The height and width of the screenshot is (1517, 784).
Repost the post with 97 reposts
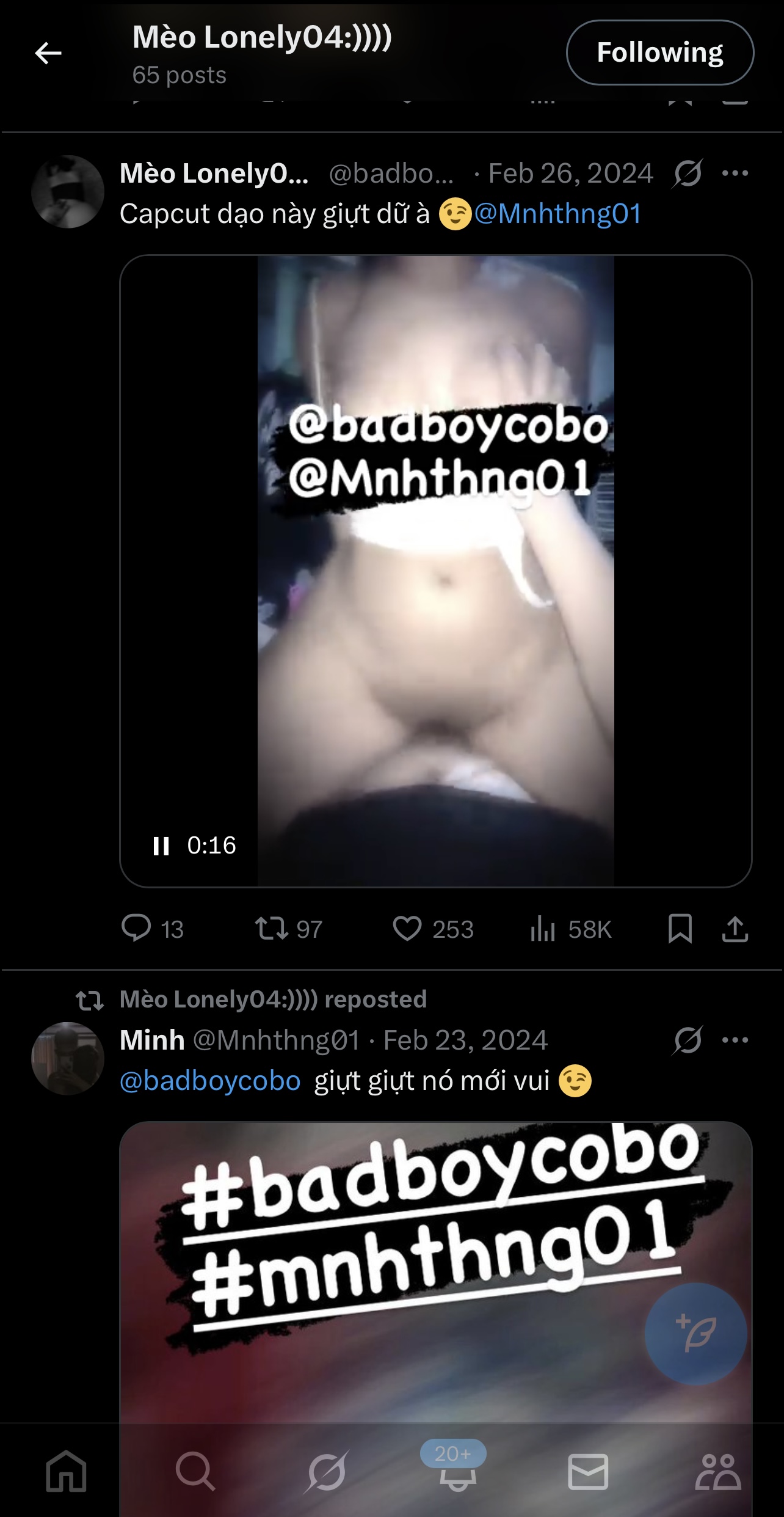tap(272, 928)
